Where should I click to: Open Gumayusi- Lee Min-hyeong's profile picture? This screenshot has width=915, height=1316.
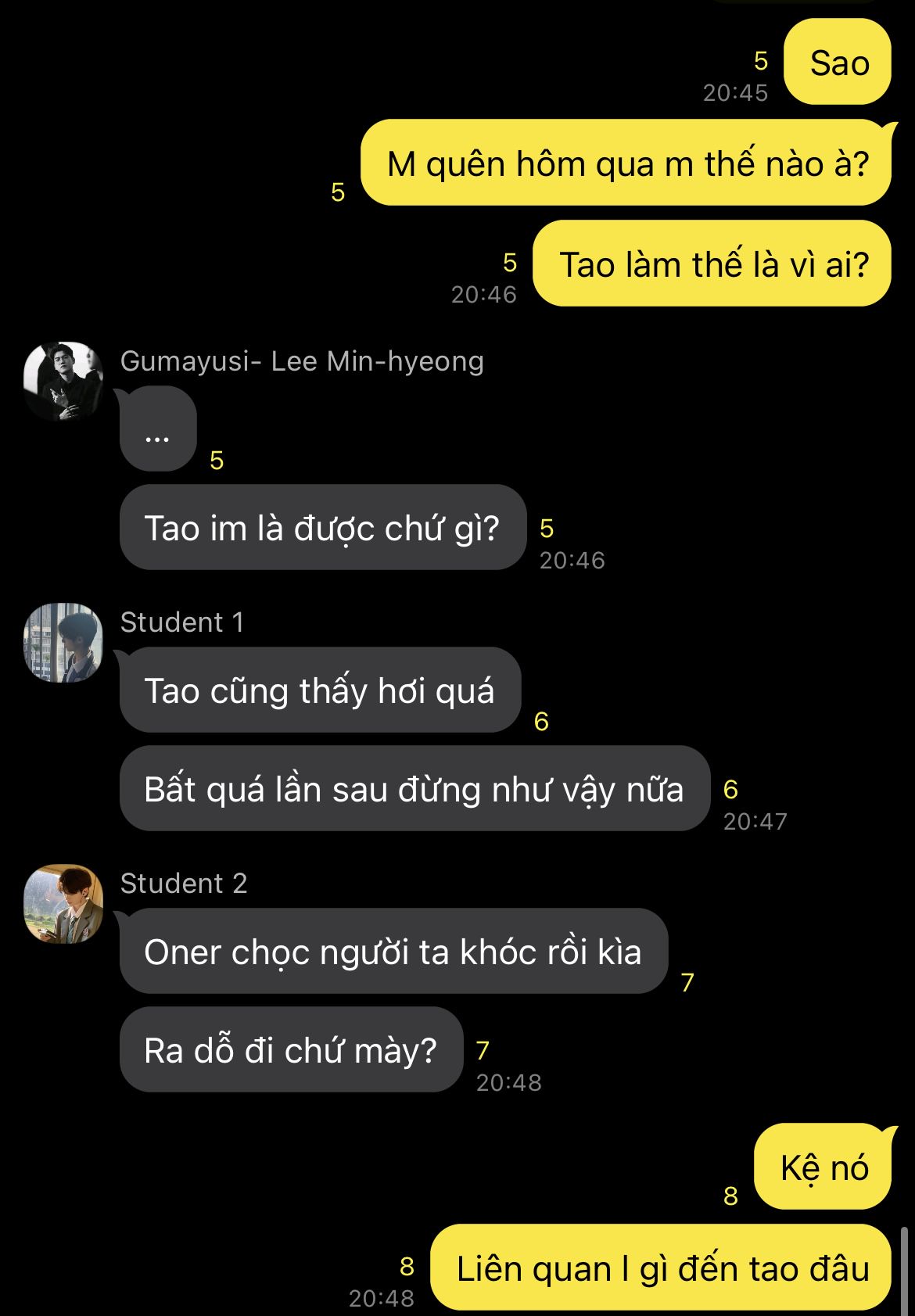pyautogui.click(x=63, y=381)
